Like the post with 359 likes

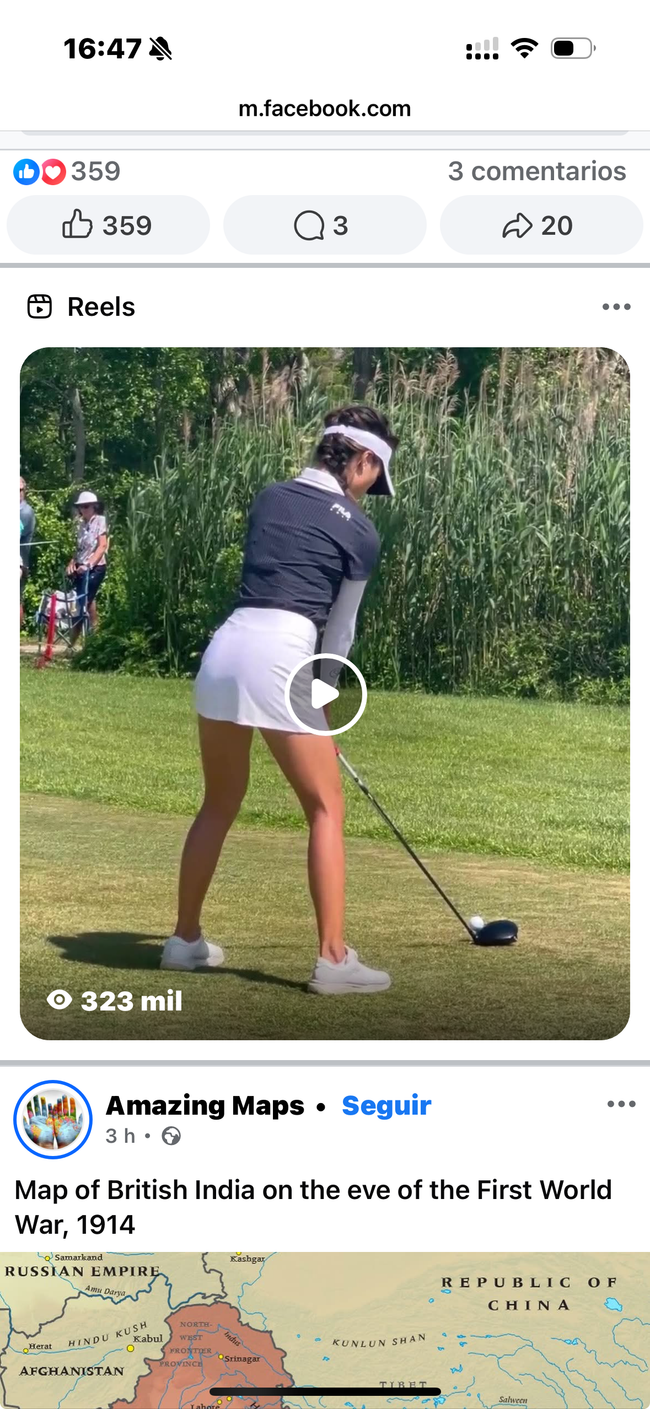coord(108,225)
